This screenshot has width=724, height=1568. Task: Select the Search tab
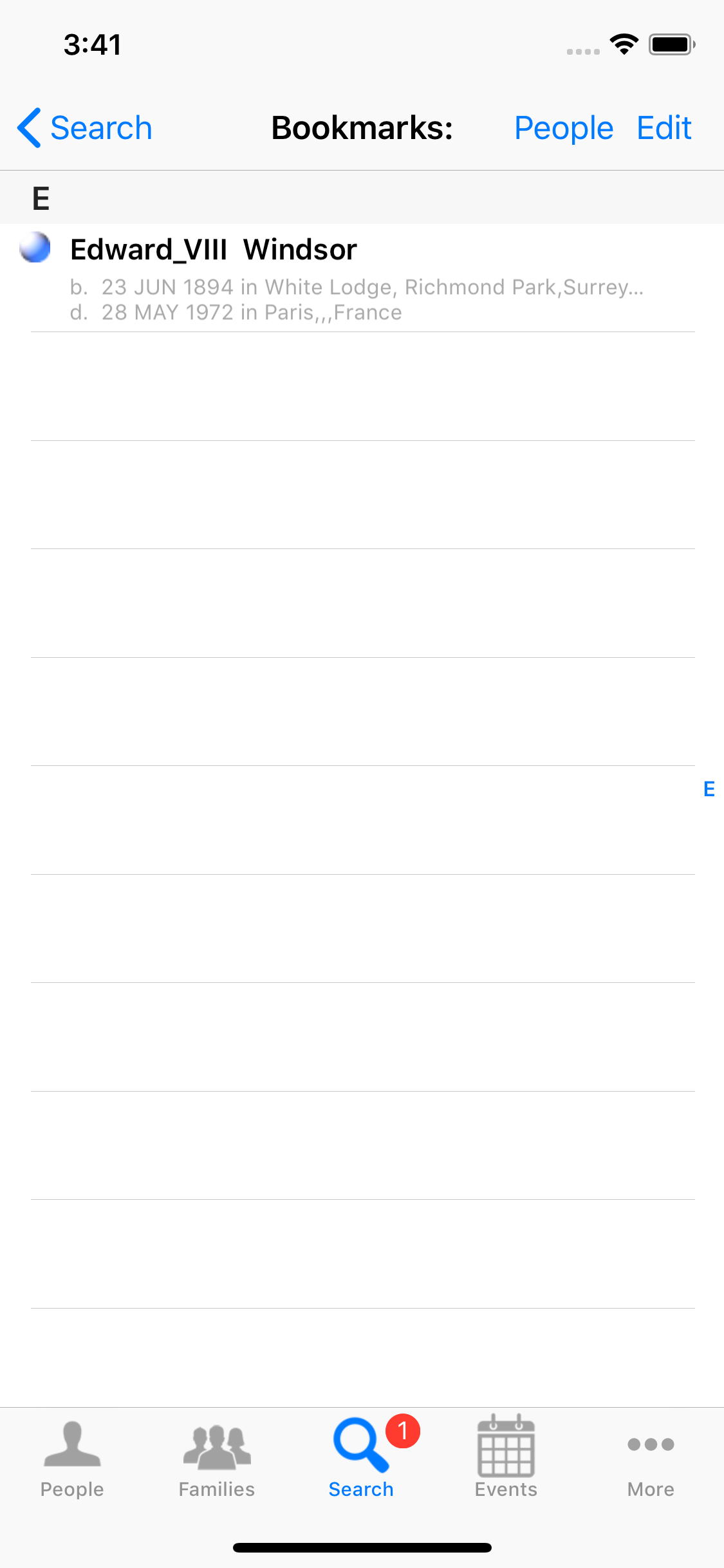pos(361,1458)
